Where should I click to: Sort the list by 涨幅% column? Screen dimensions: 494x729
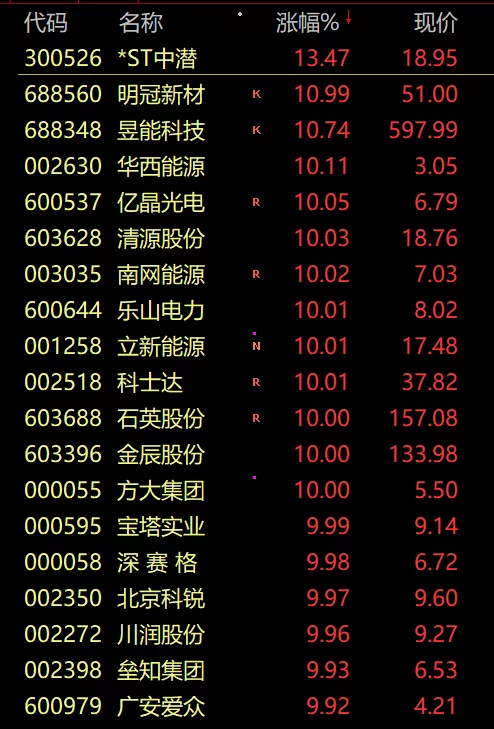(x=308, y=23)
